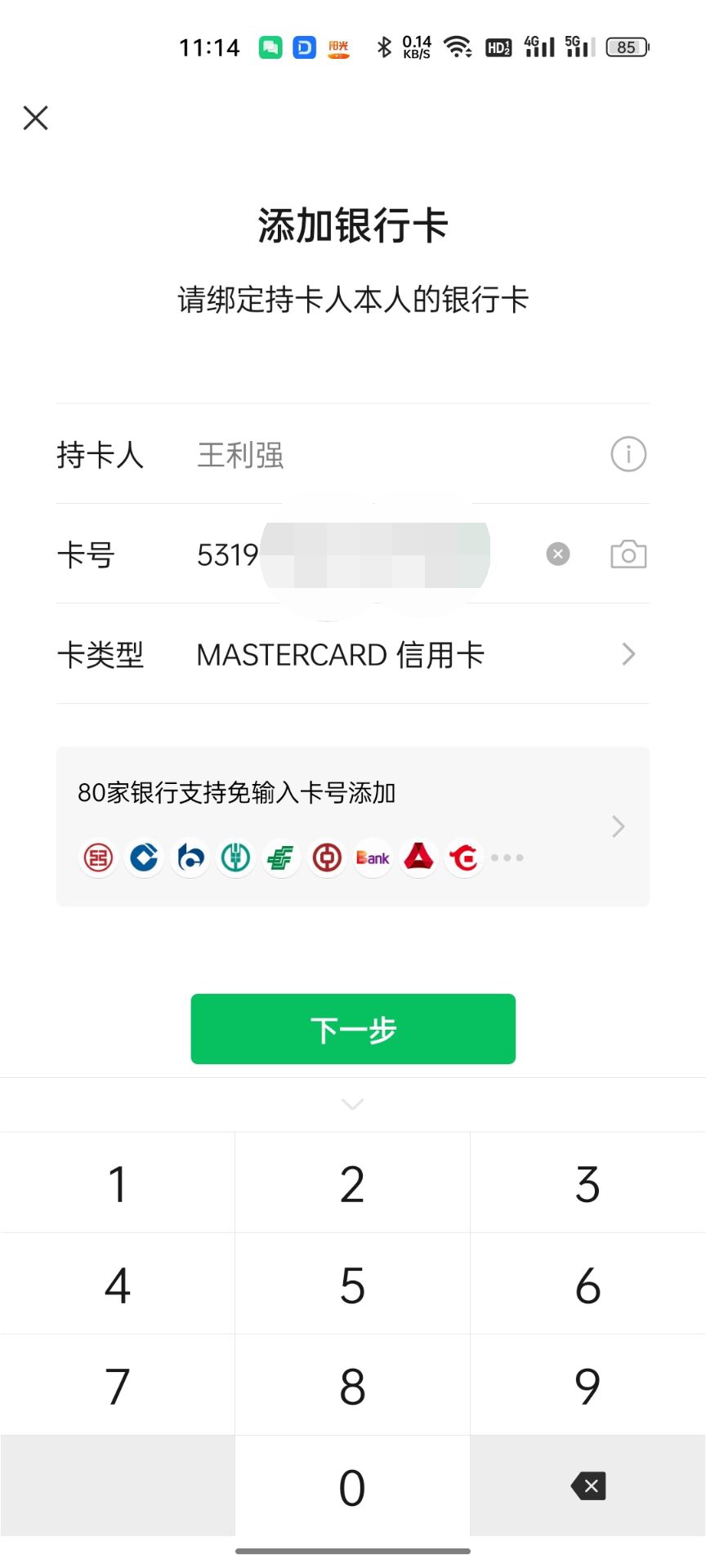This screenshot has height=1568, width=706.
Task: Enter digit 8 on keypad
Action: (352, 1386)
